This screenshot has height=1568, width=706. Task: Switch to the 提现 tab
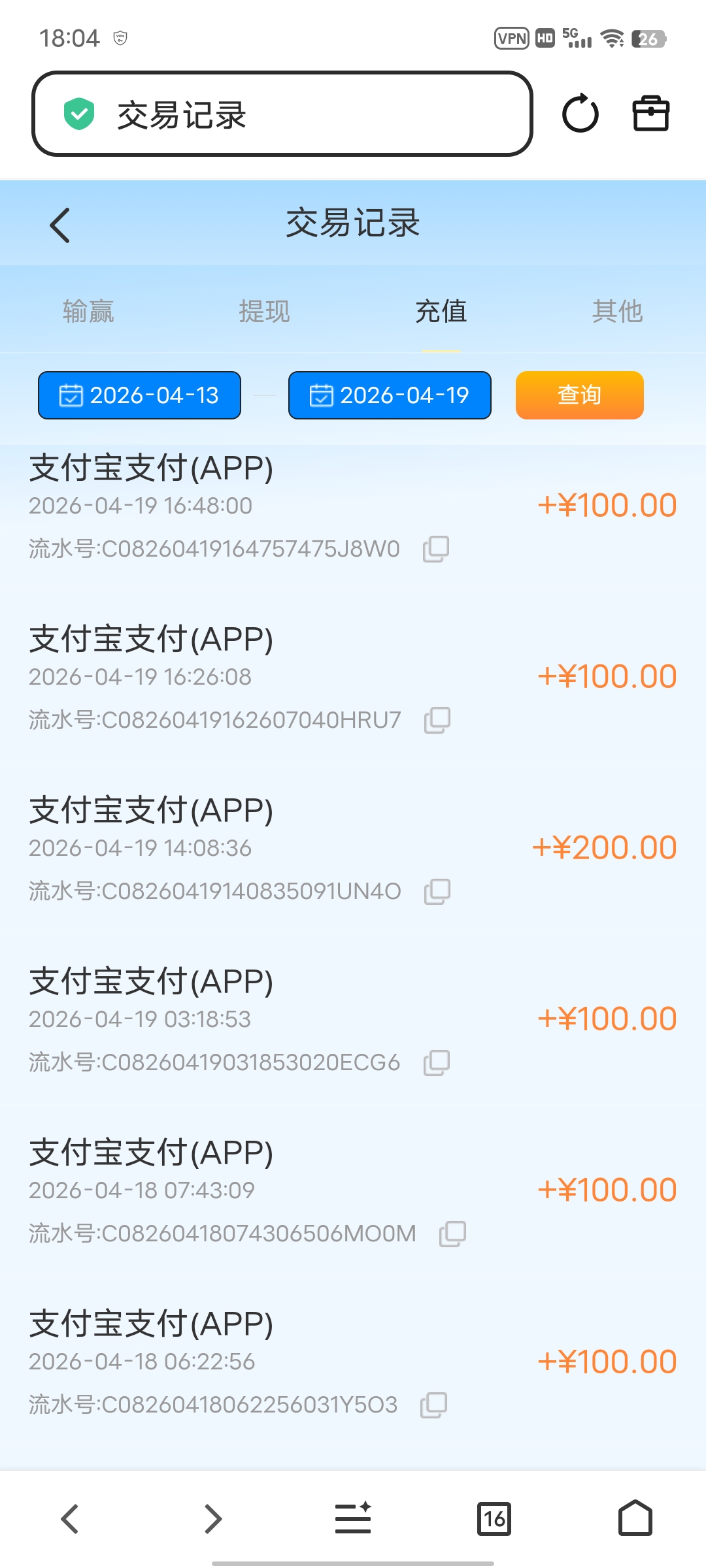click(x=265, y=312)
